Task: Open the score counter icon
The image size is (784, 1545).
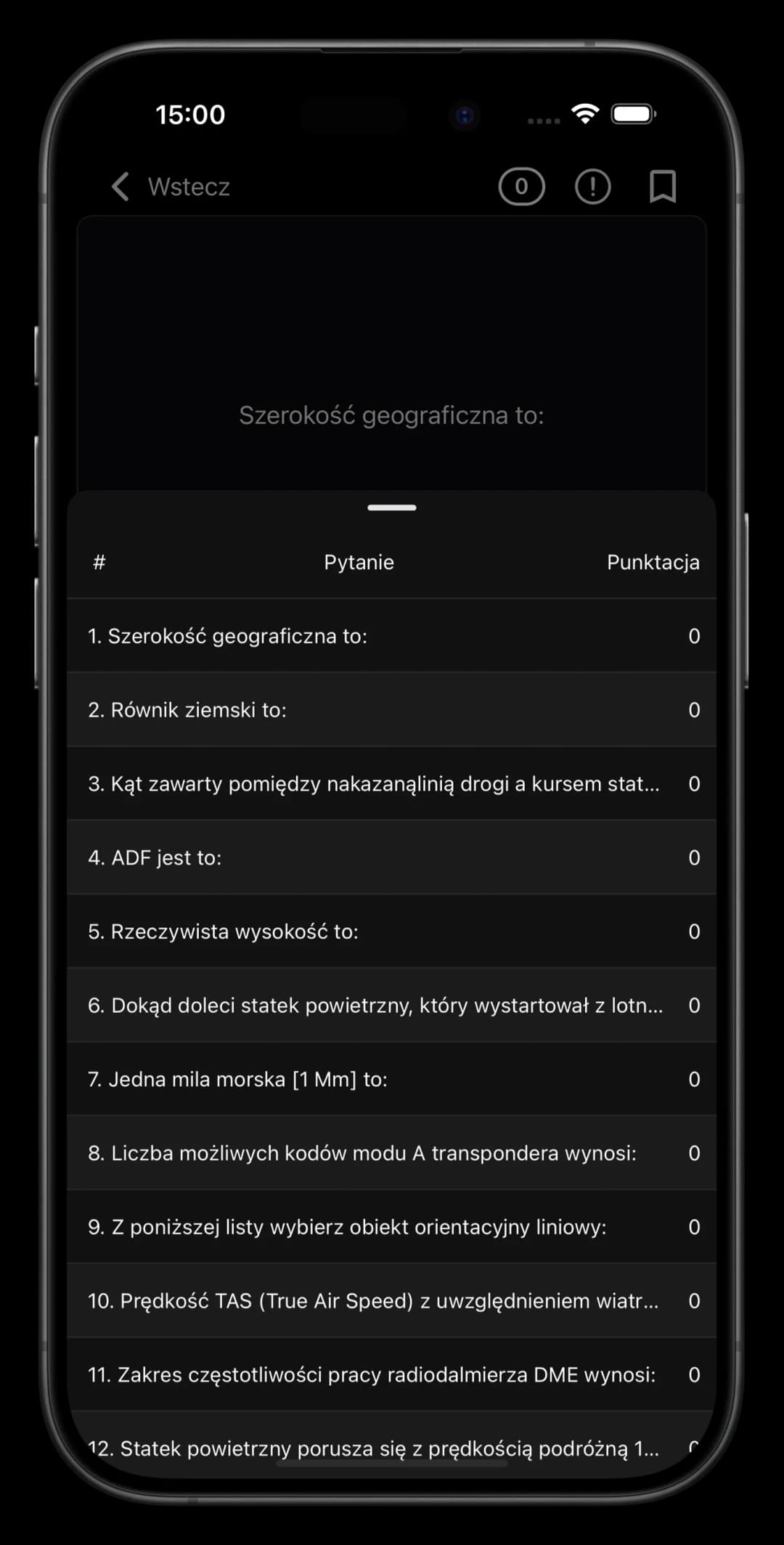Action: (521, 187)
